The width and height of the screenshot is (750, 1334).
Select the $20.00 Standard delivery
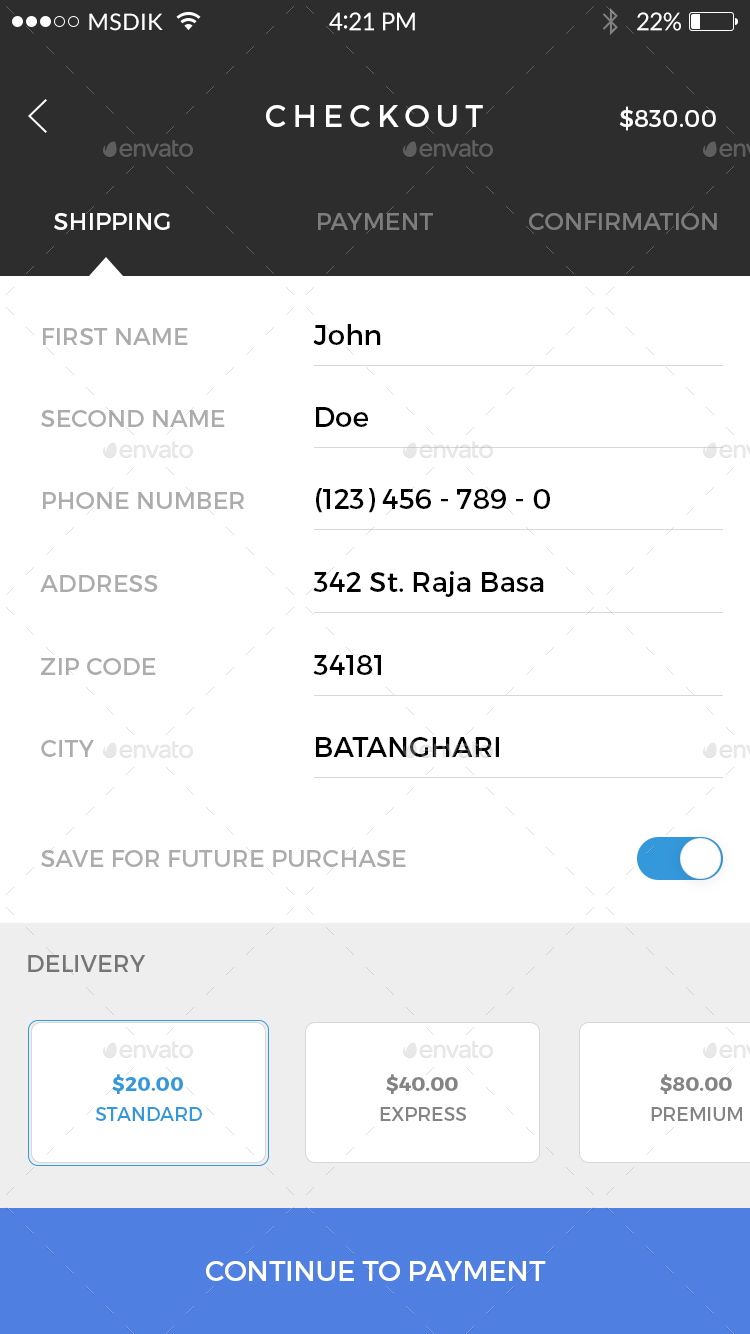[x=148, y=1093]
